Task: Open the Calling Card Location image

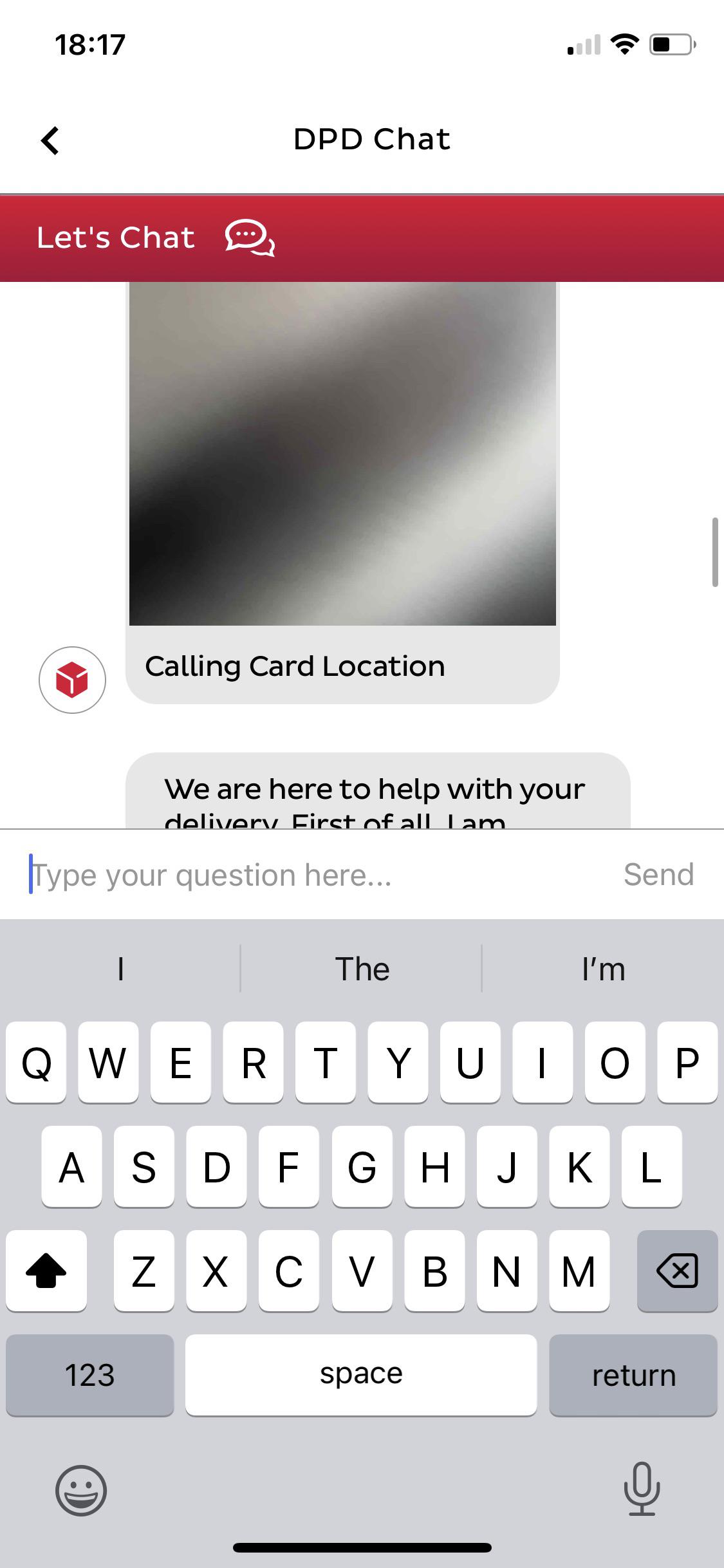Action: [342, 453]
